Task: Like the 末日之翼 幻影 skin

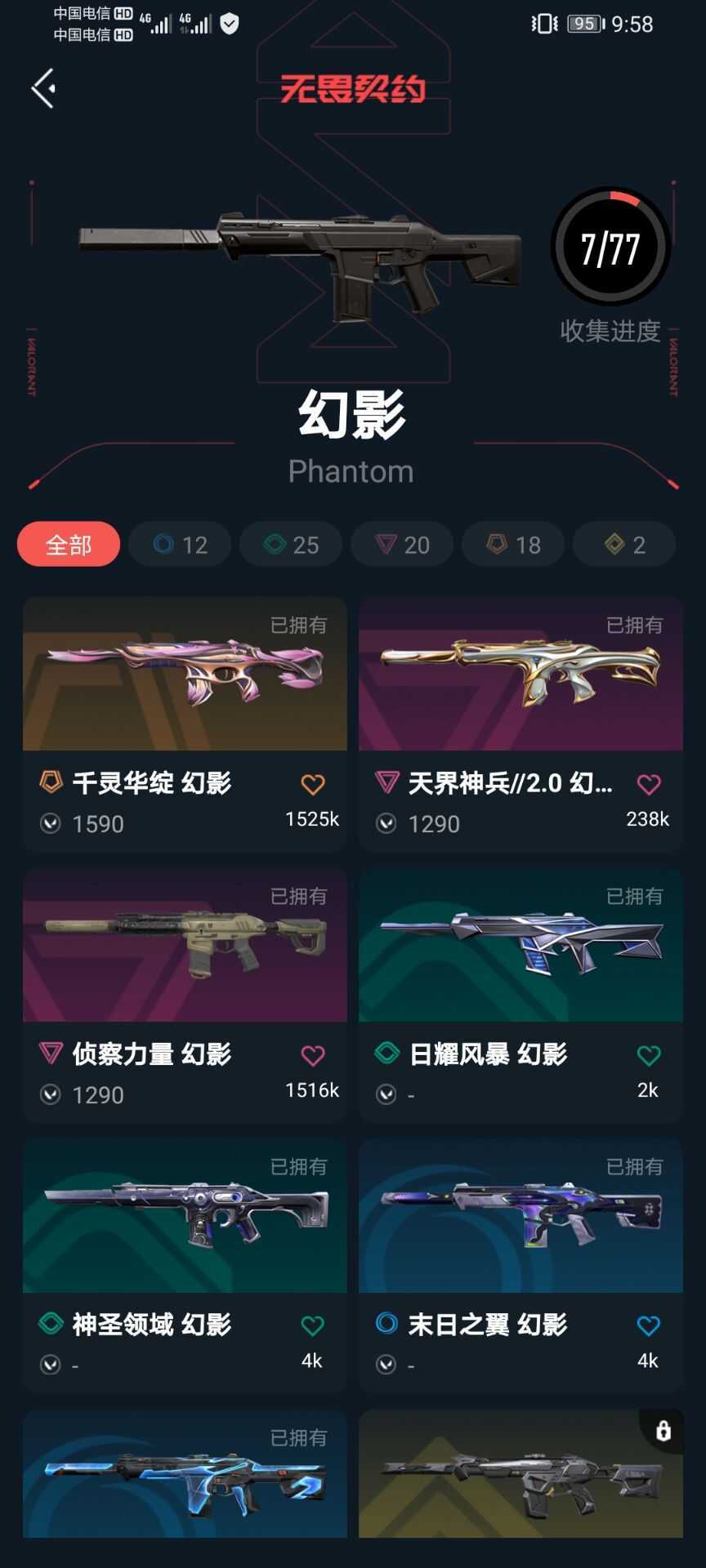Action: coord(649,1326)
